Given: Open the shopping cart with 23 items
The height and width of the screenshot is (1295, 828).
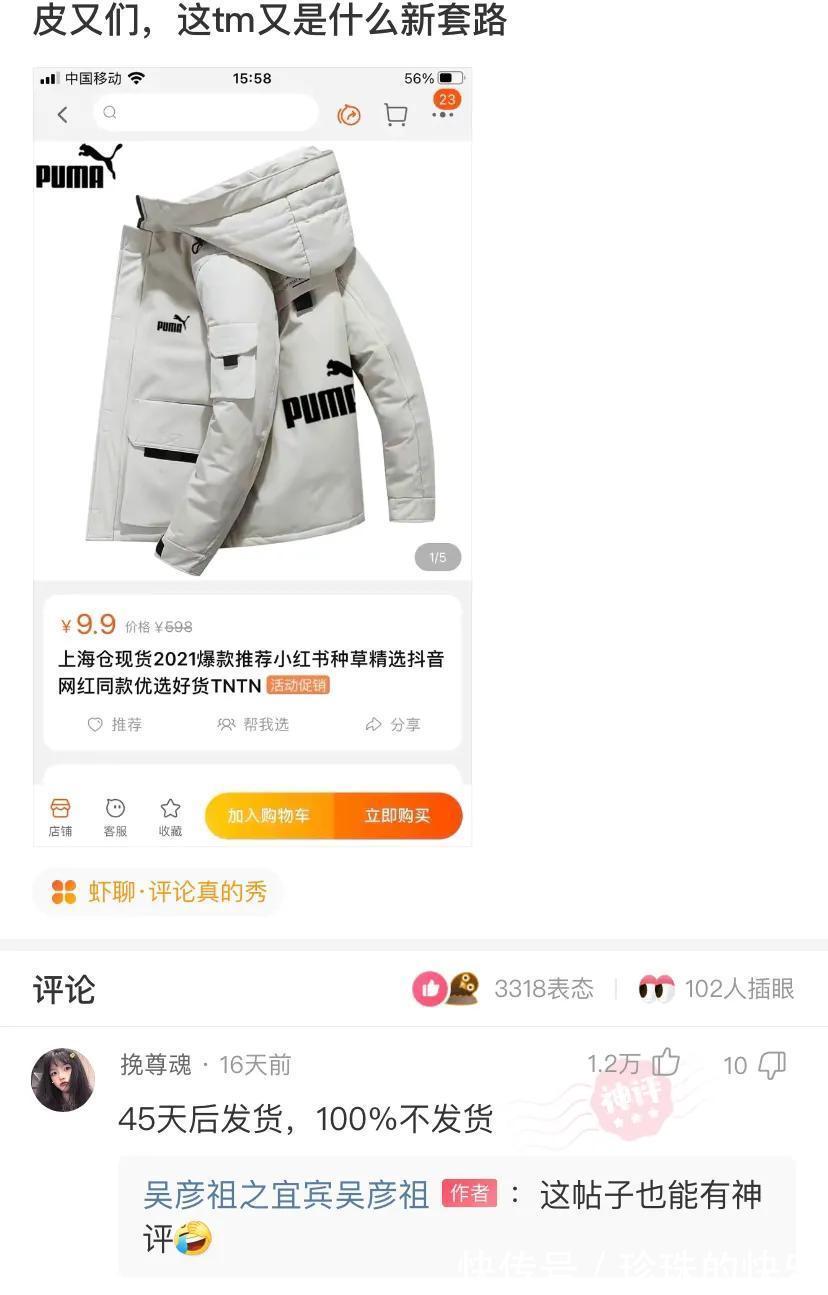Looking at the screenshot, I should (x=395, y=114).
